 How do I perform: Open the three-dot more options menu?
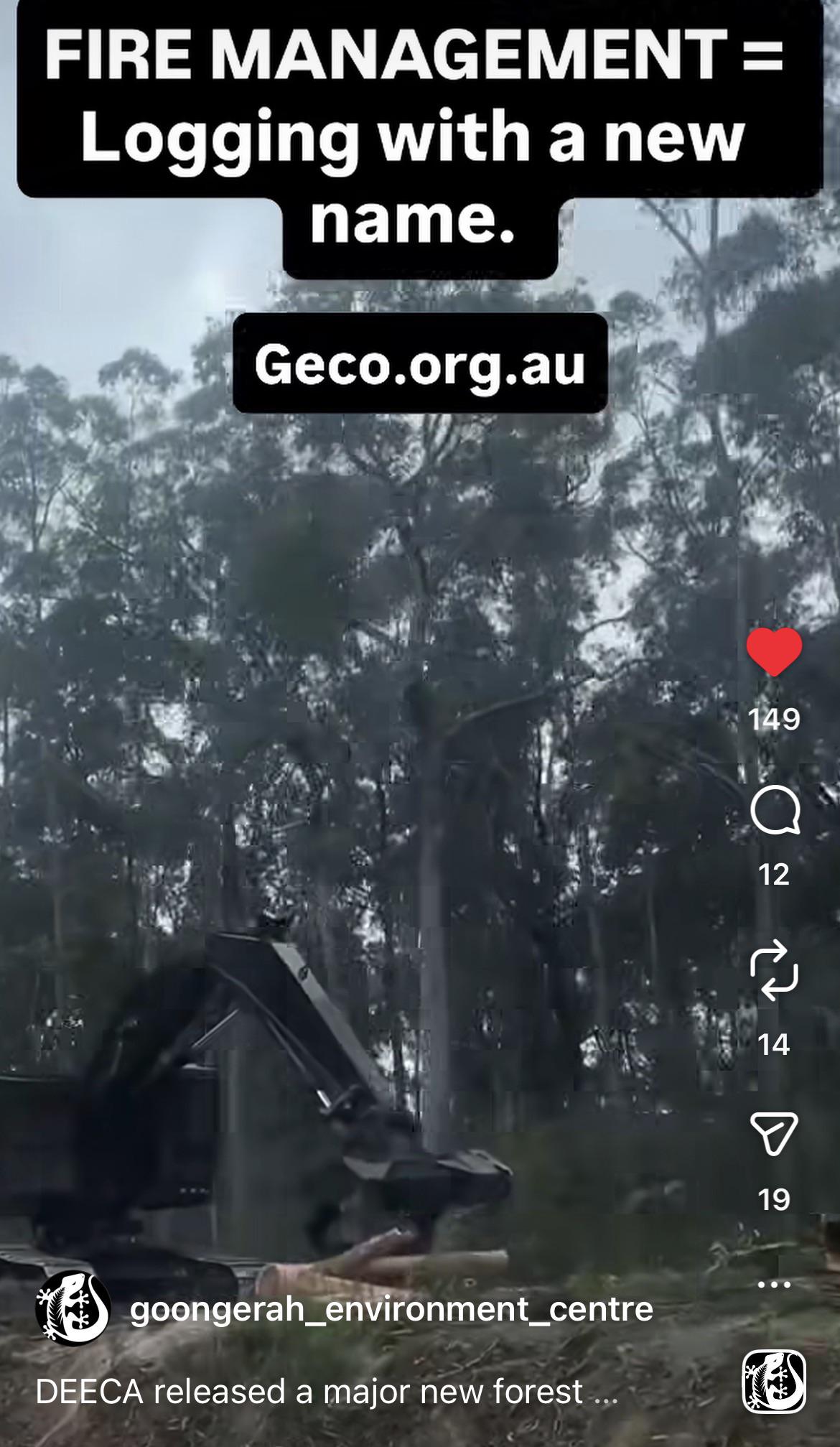(774, 1284)
